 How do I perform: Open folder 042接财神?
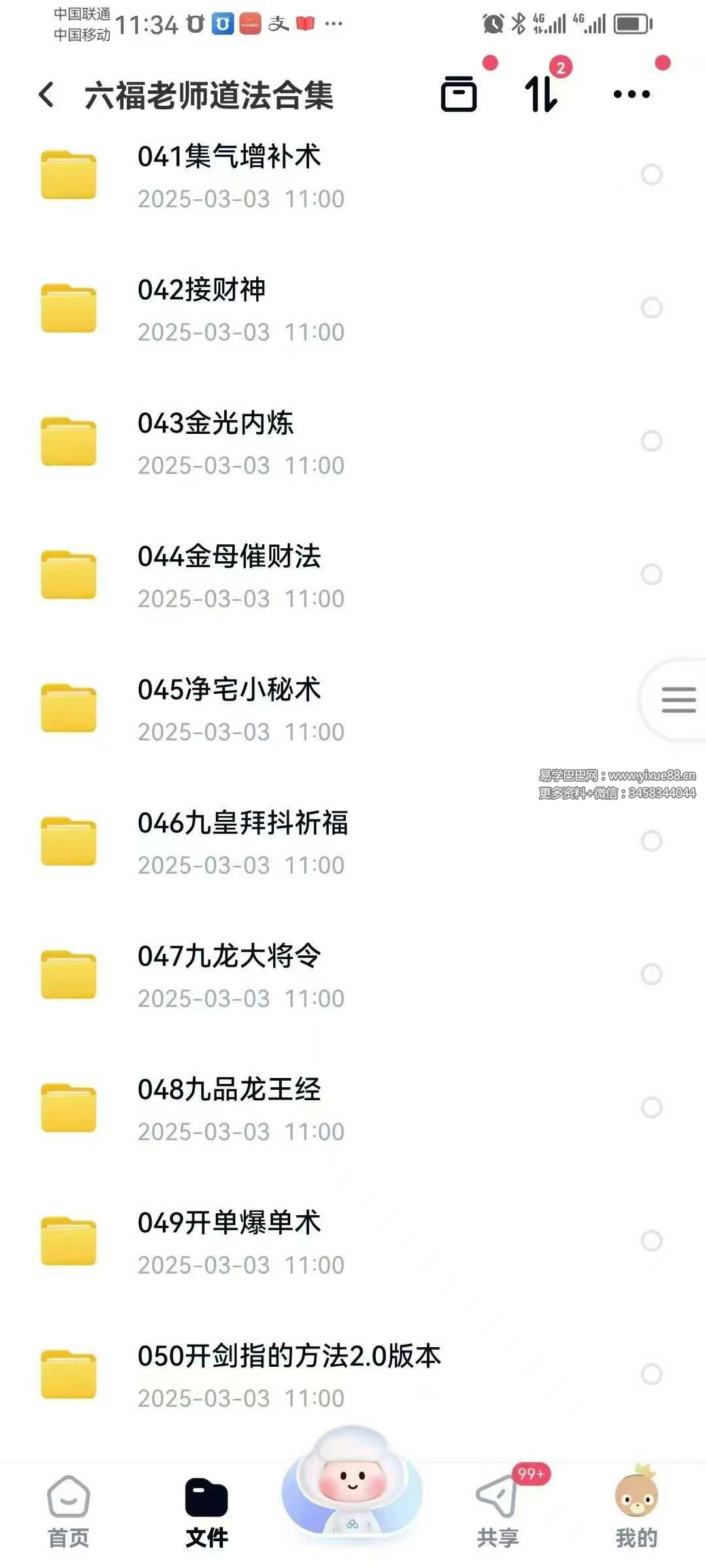pos(201,308)
